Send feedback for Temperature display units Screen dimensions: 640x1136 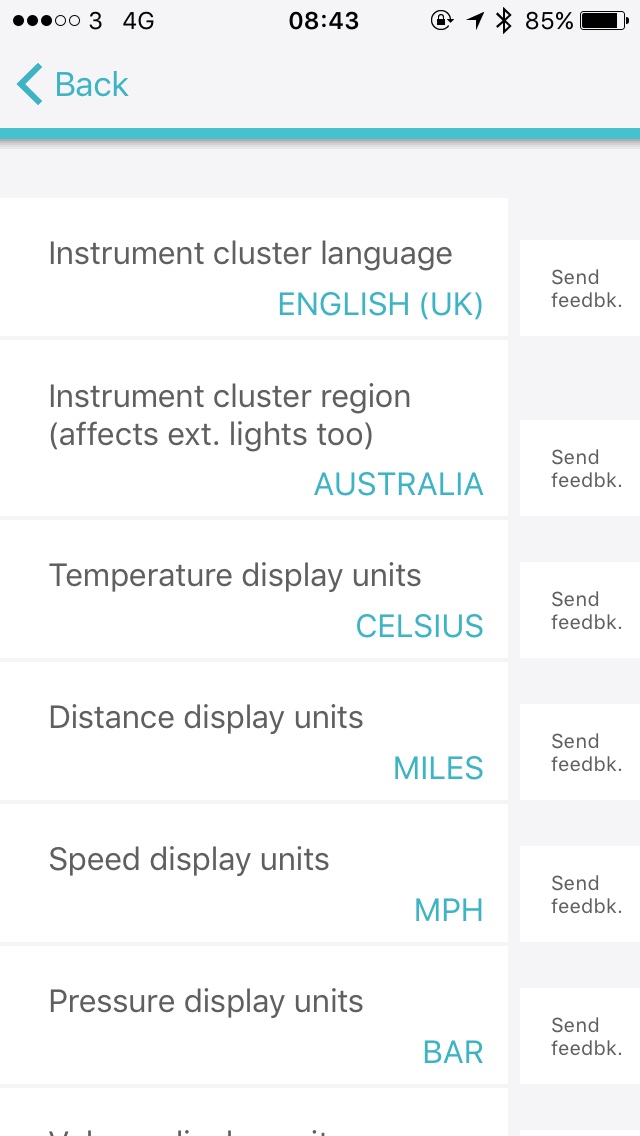tap(579, 610)
